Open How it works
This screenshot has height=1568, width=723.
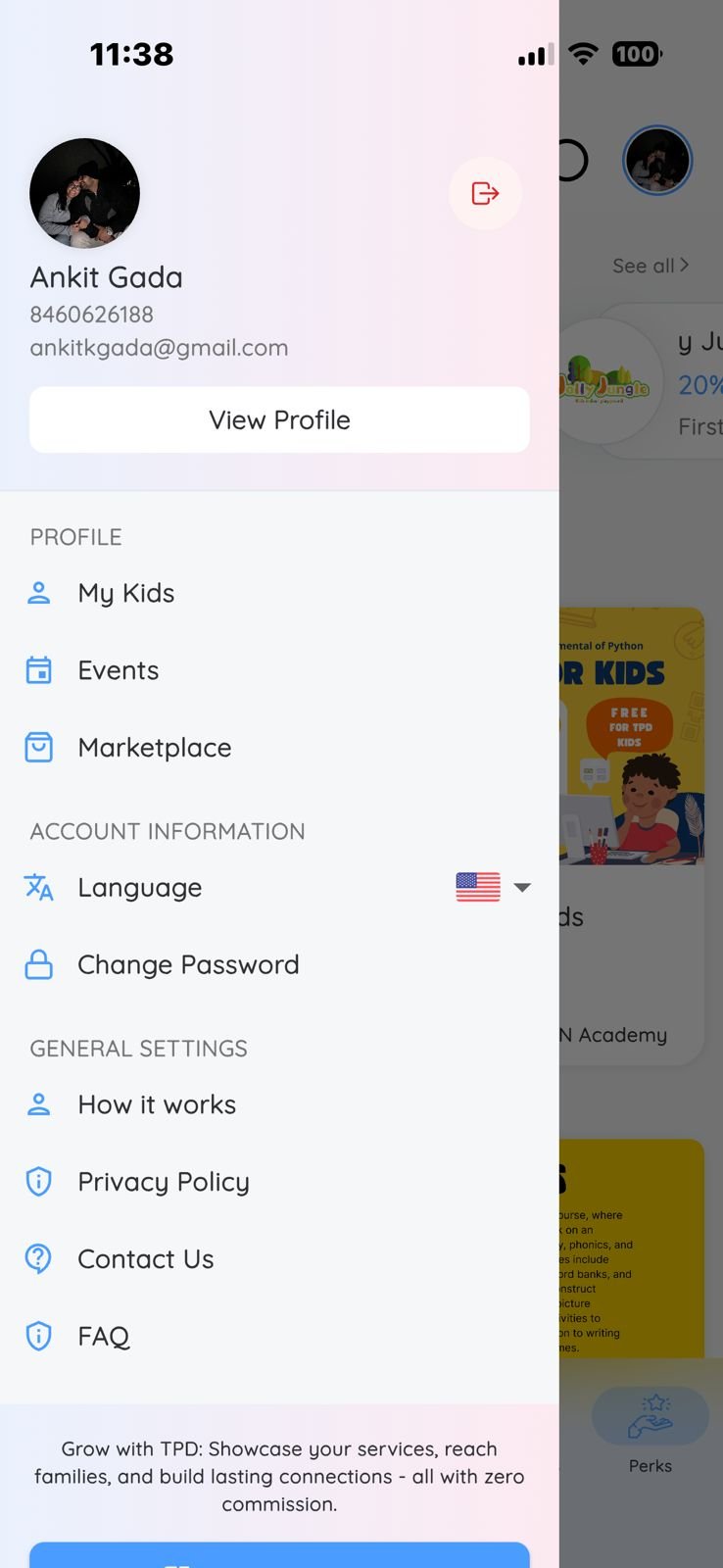tap(157, 1104)
